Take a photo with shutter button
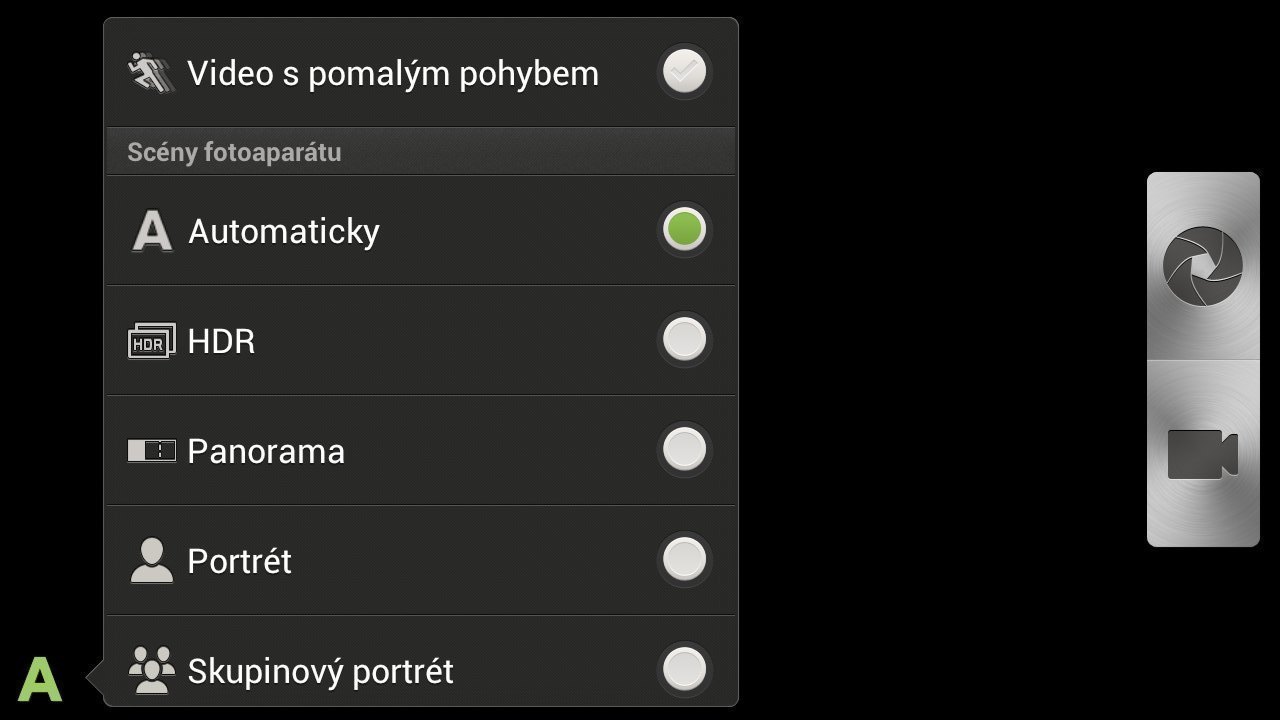Viewport: 1280px width, 720px height. 1202,267
